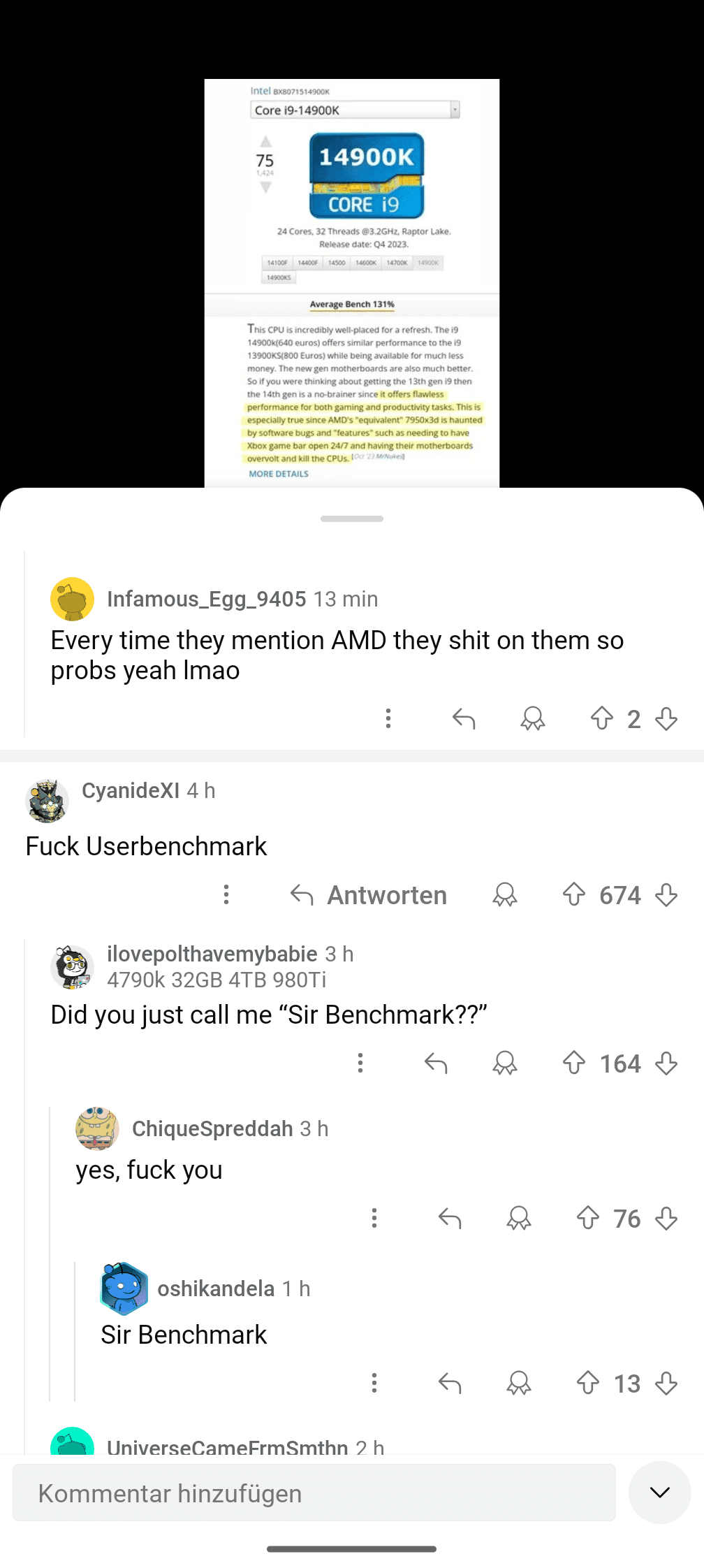Jump to next comment with chevron button
Screen dimensions: 704x1568
(x=659, y=1493)
